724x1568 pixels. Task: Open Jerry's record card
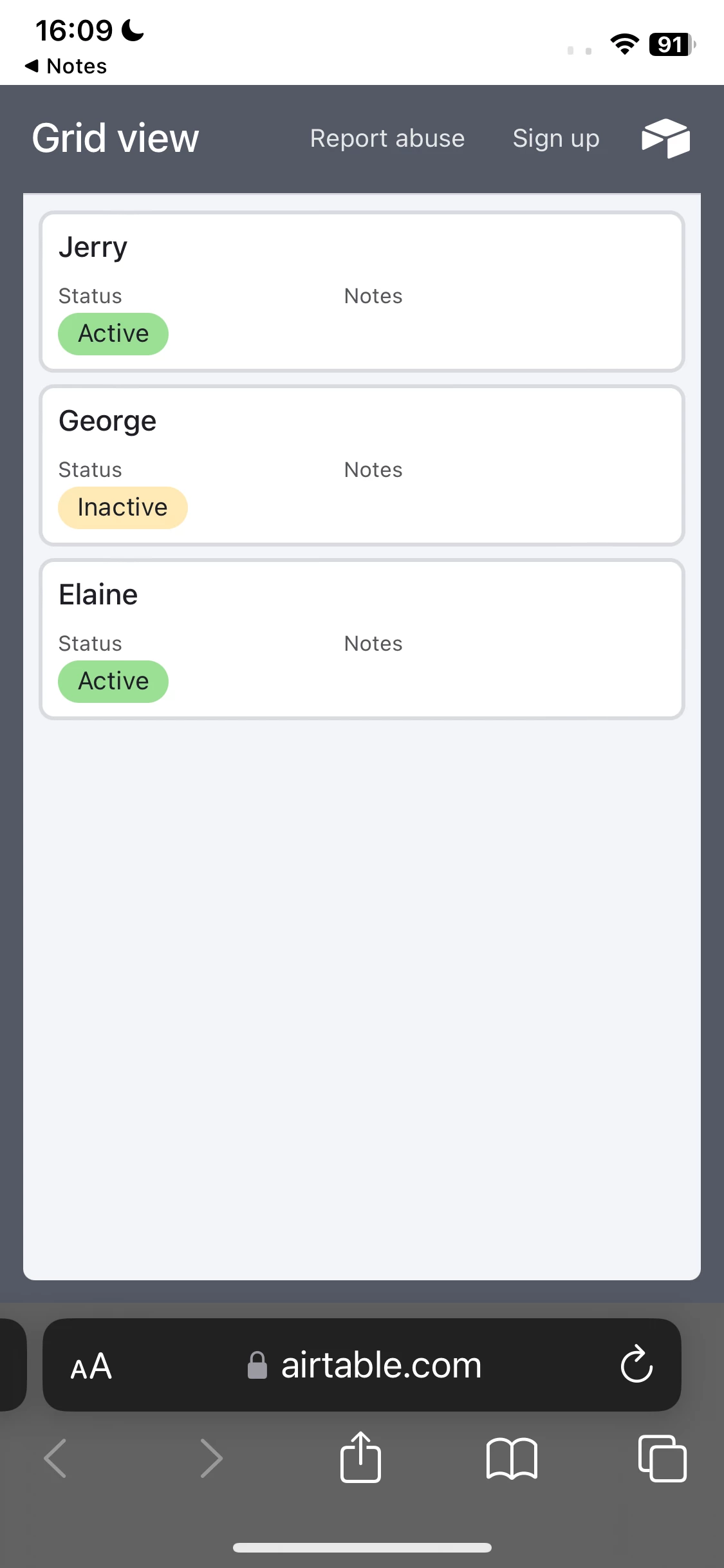coord(361,292)
